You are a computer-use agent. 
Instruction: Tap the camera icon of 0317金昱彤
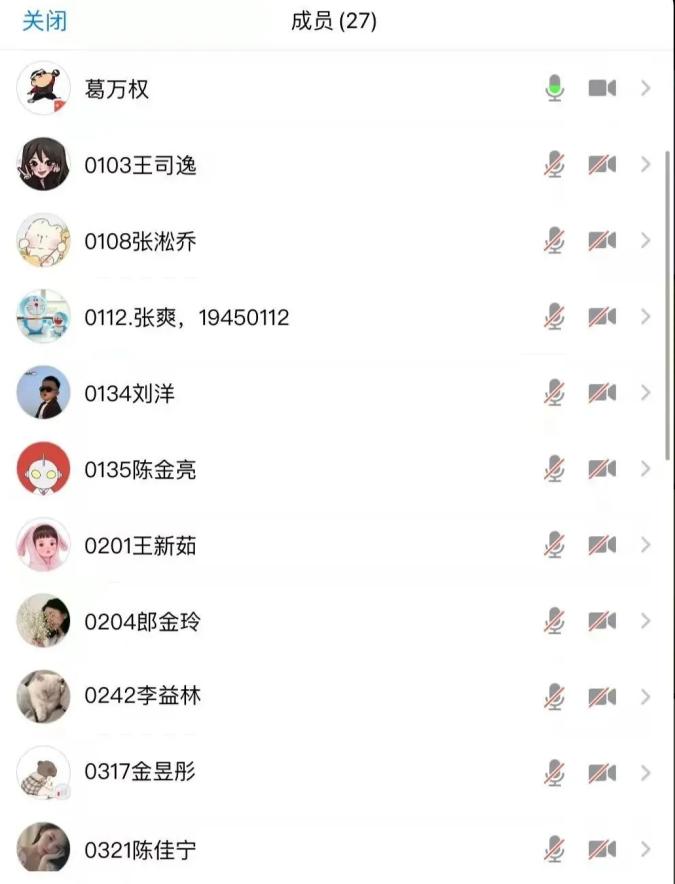coord(602,773)
